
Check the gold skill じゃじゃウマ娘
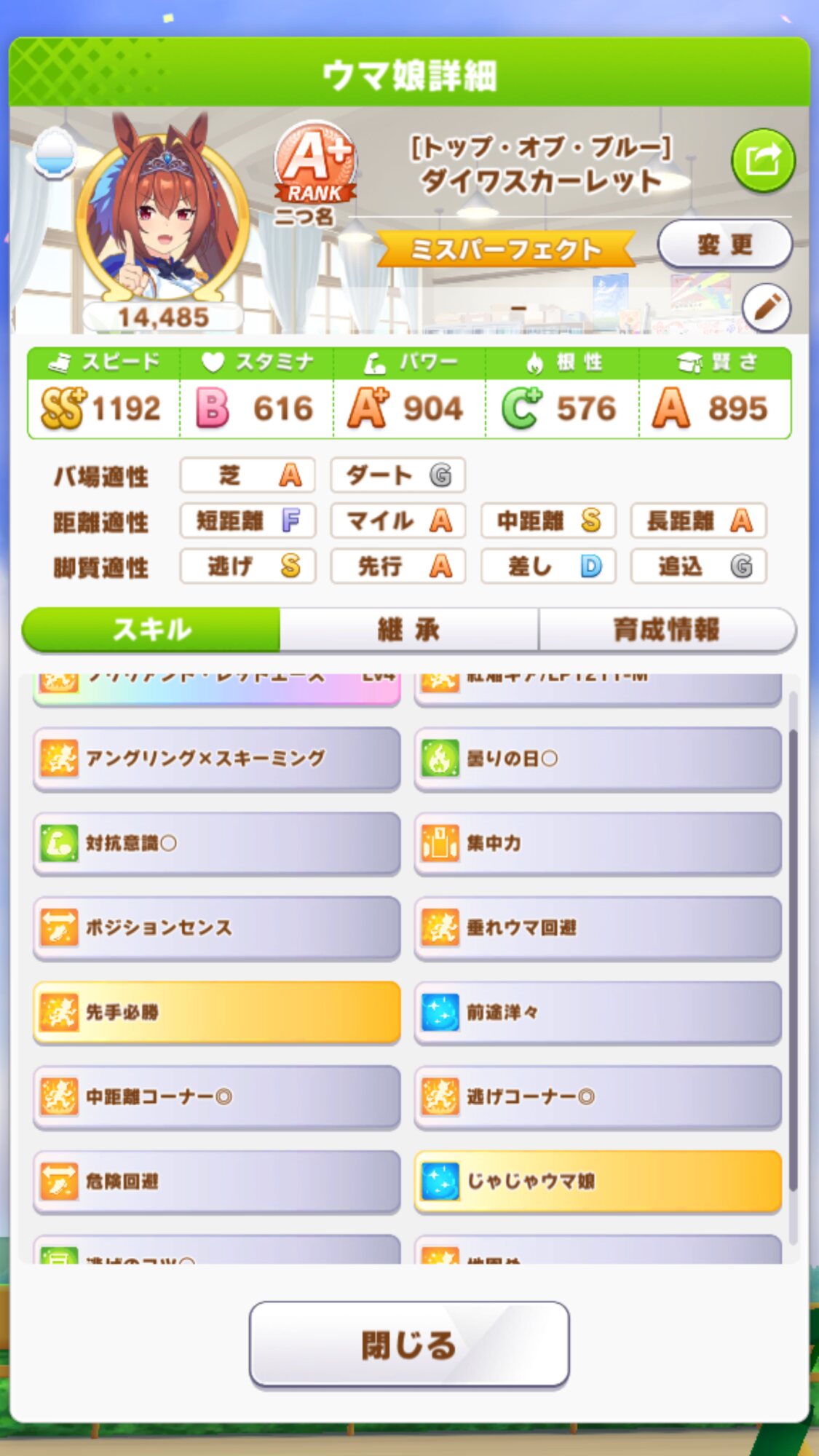pyautogui.click(x=598, y=1181)
